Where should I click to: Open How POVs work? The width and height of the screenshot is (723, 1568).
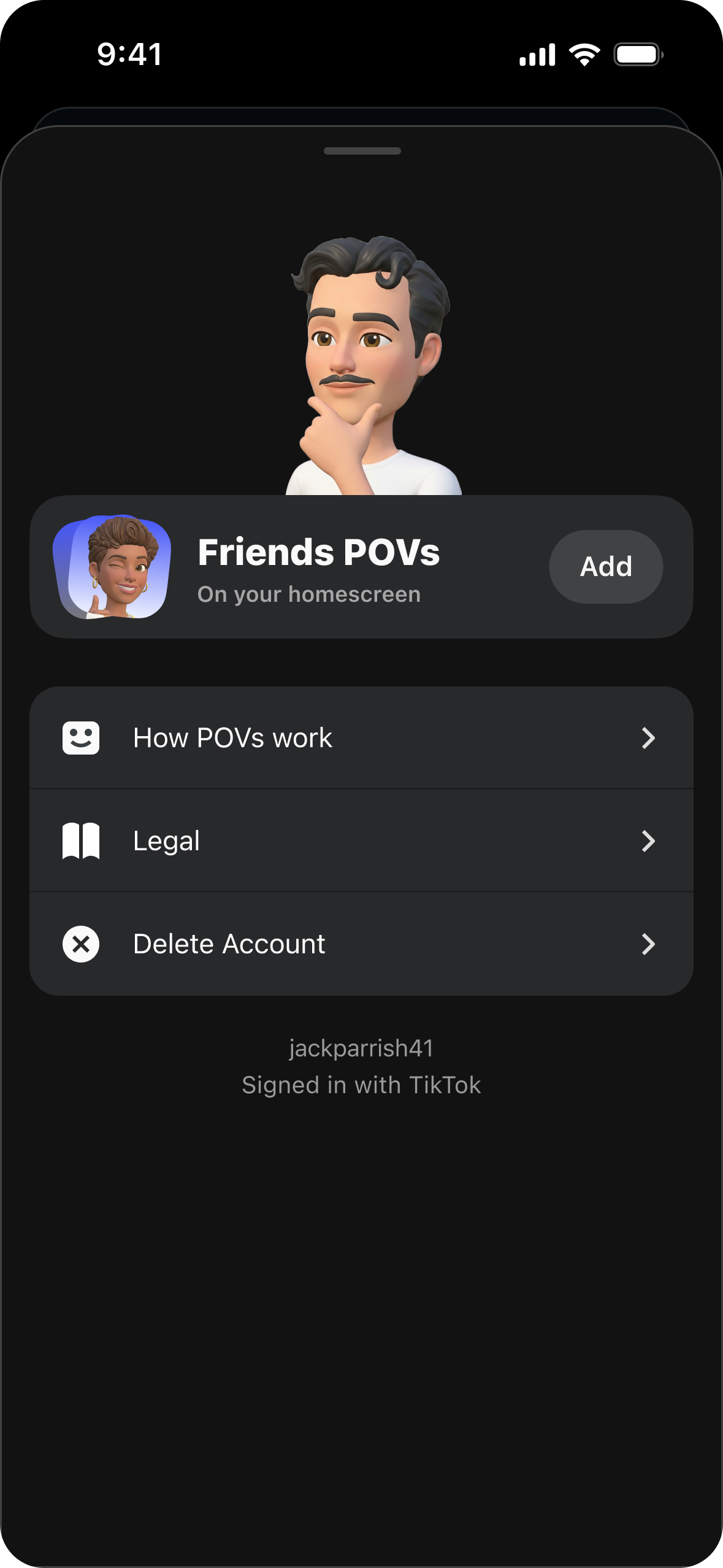click(x=361, y=738)
